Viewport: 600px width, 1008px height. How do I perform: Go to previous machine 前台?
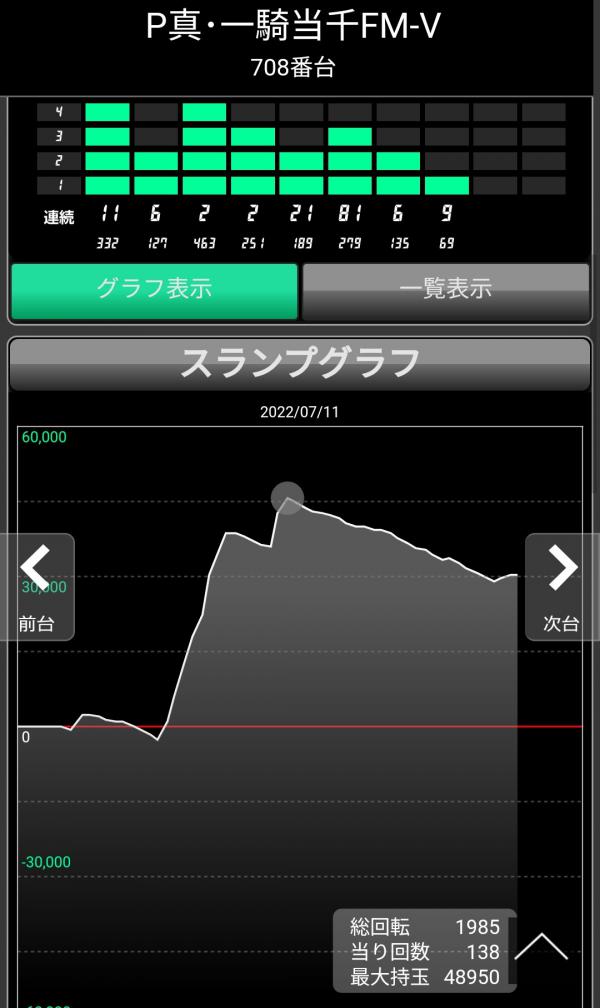[36, 586]
